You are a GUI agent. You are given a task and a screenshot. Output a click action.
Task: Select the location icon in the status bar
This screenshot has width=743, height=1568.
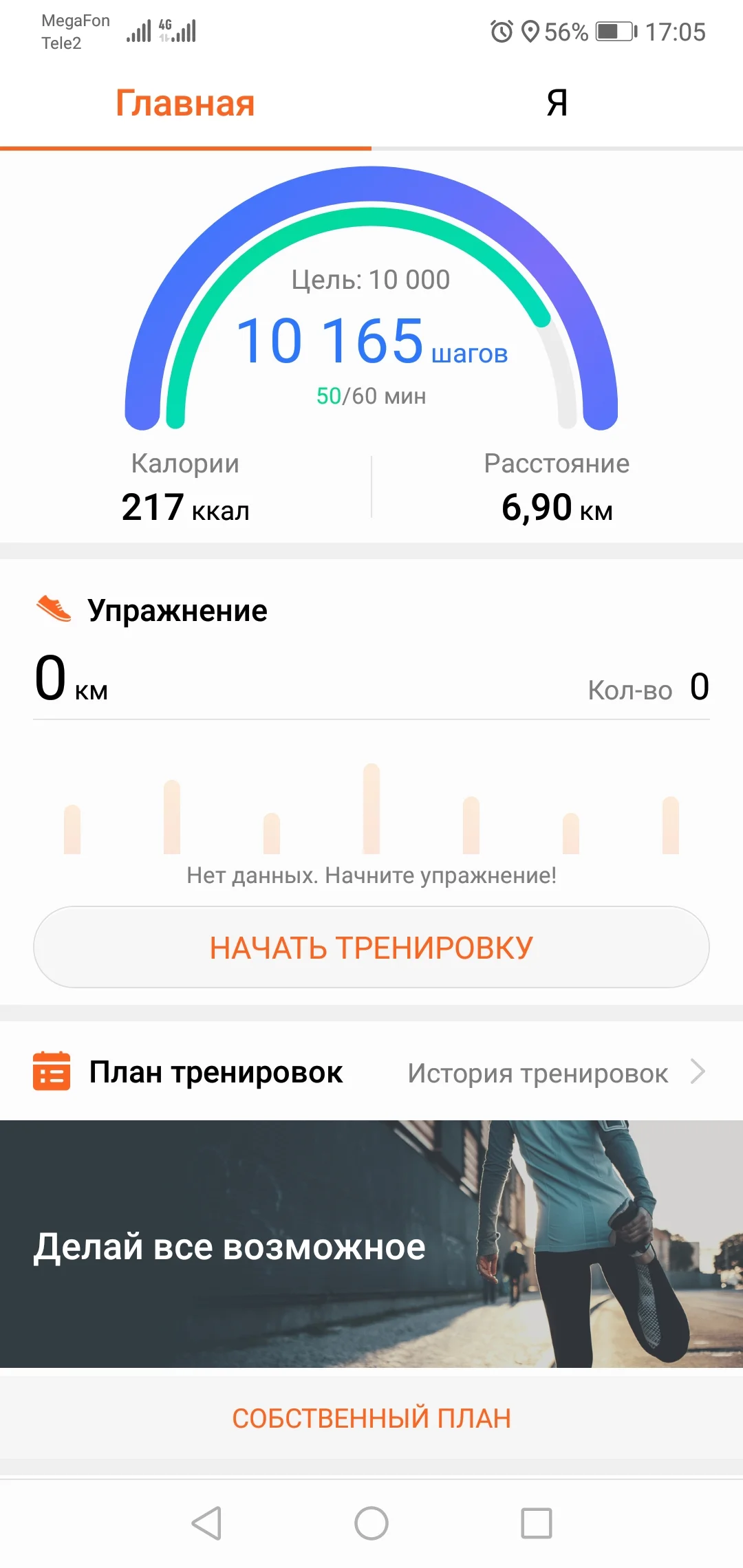[530, 32]
